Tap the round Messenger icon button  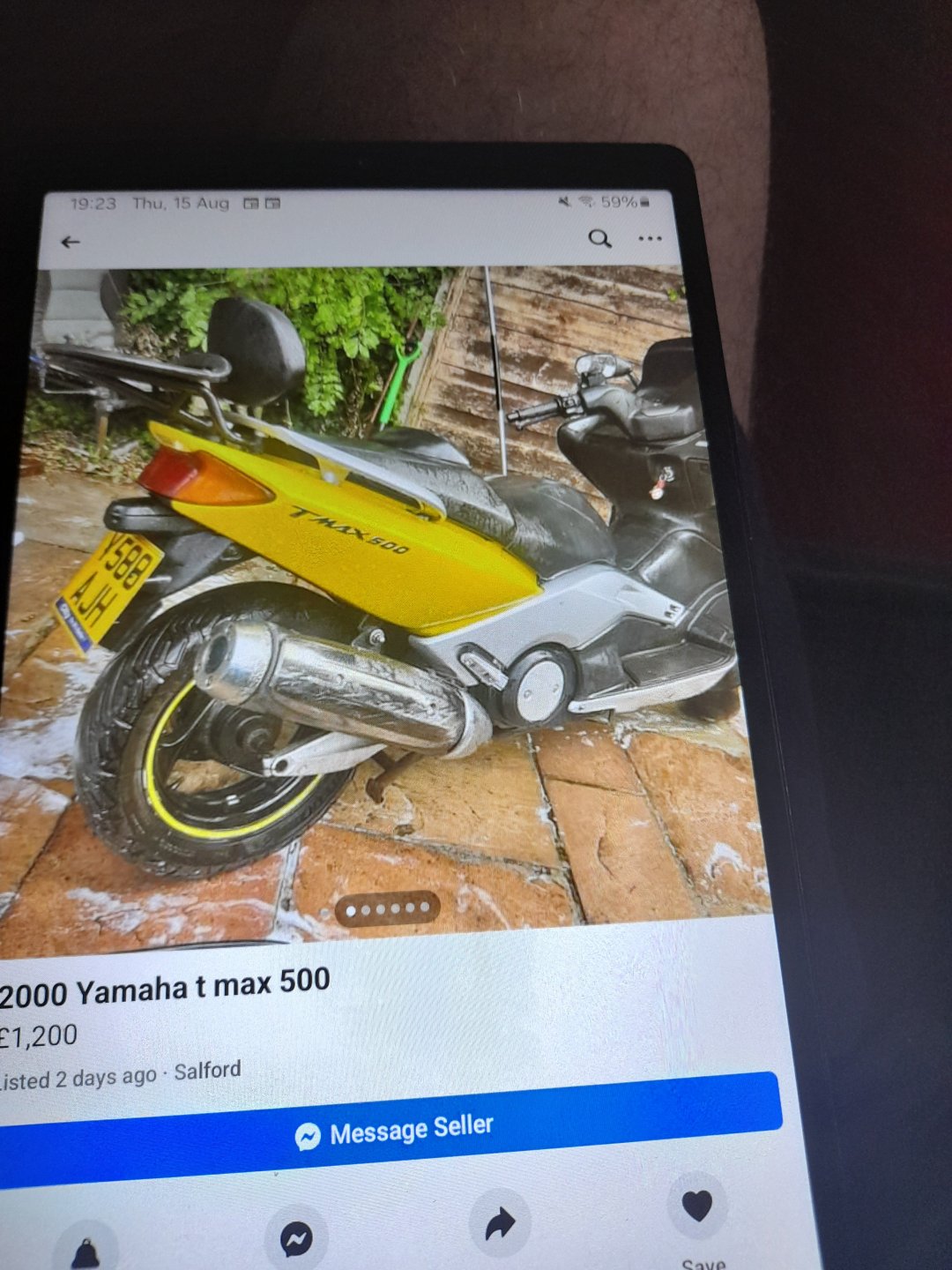tap(296, 1239)
